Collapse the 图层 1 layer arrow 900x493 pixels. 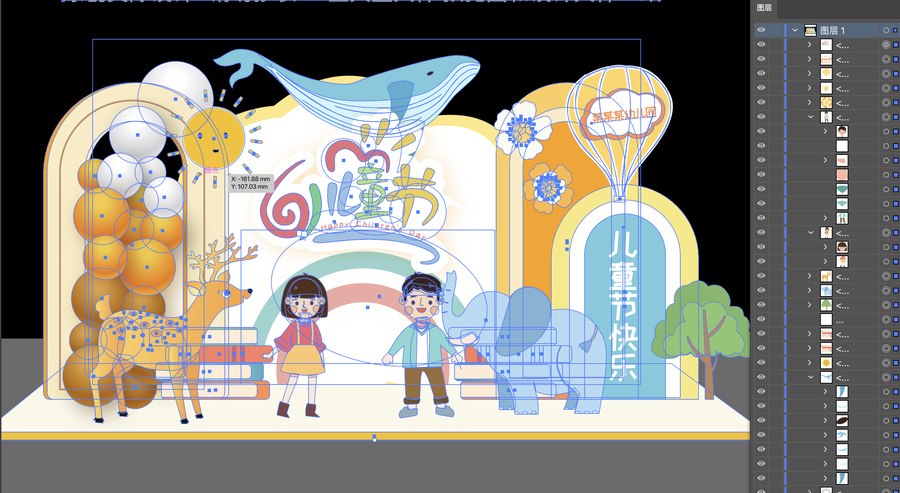[x=795, y=30]
